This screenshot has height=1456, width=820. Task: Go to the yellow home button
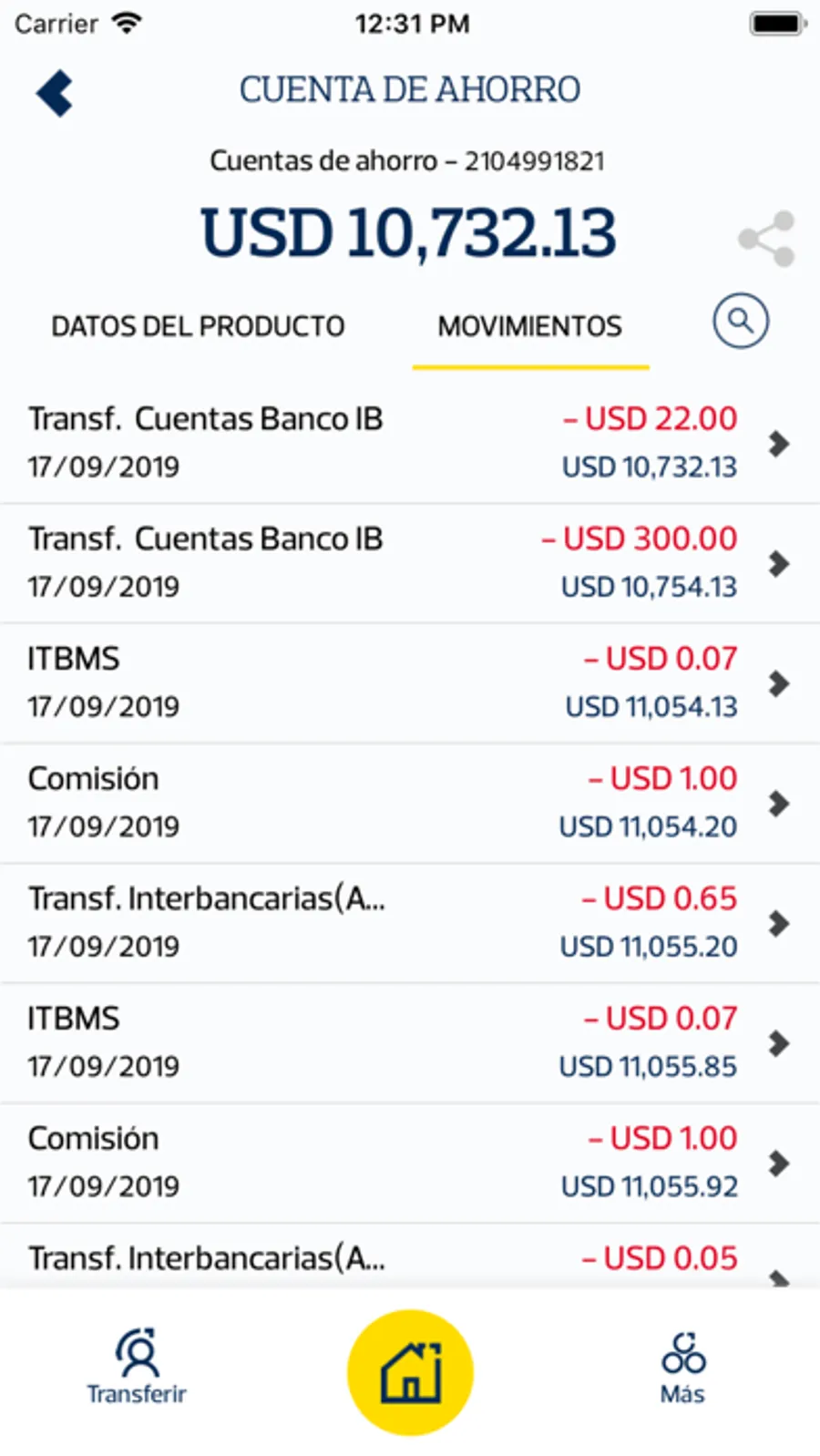pos(410,1372)
